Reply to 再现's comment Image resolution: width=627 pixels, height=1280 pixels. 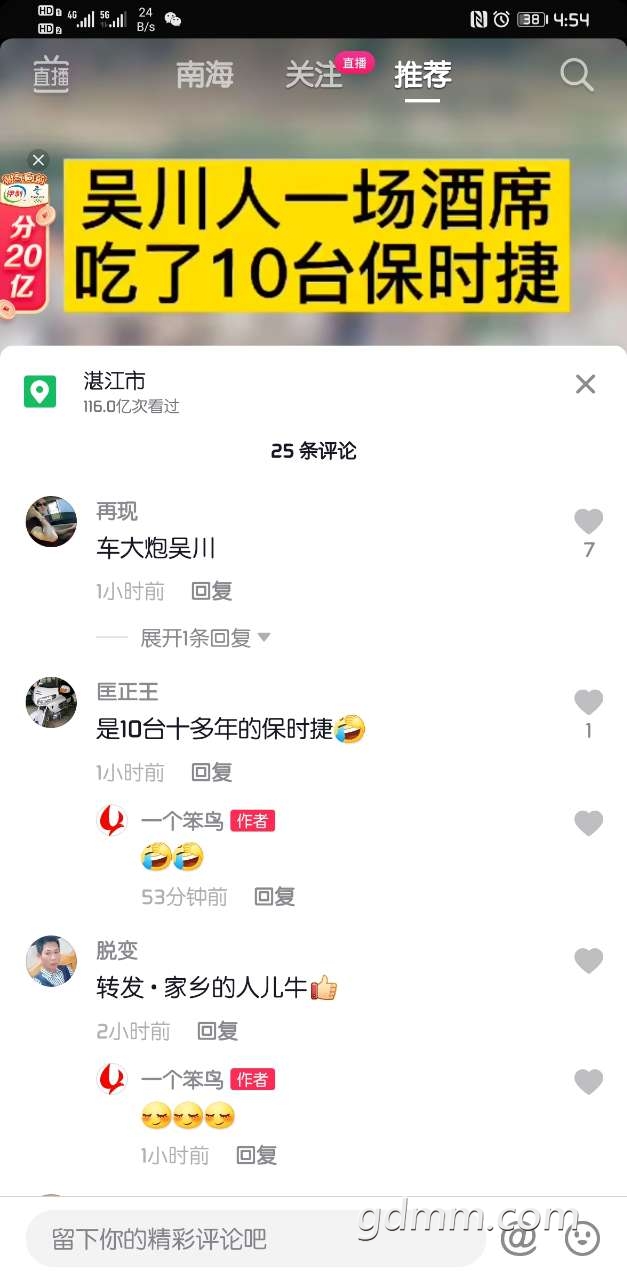point(212,591)
